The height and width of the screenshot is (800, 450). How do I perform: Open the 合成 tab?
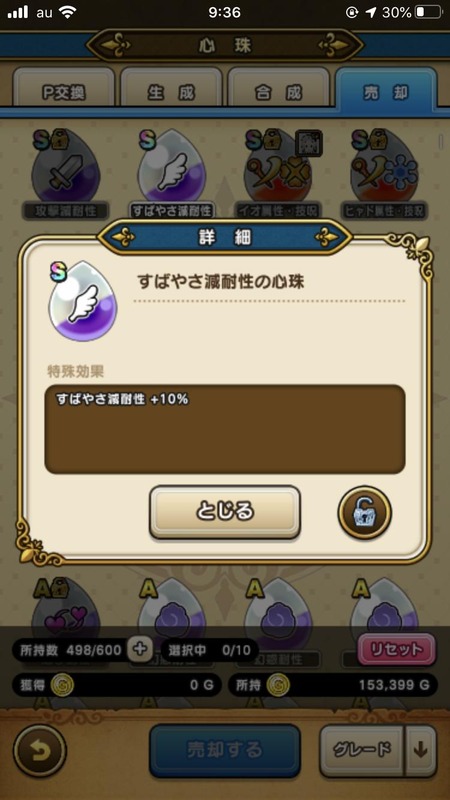[x=279, y=92]
